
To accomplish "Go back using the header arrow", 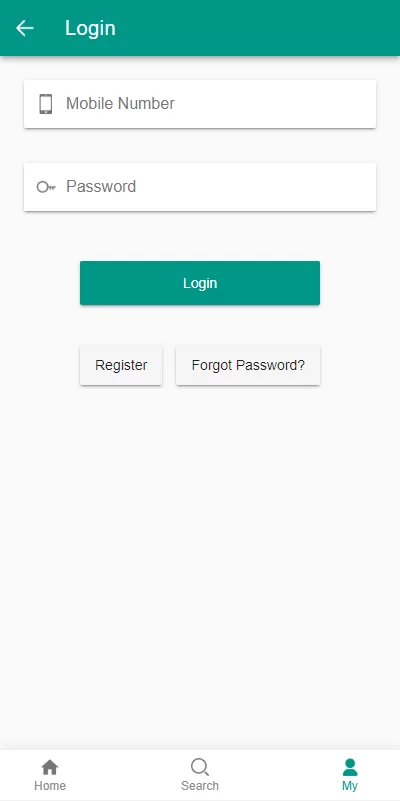I will pyautogui.click(x=25, y=28).
